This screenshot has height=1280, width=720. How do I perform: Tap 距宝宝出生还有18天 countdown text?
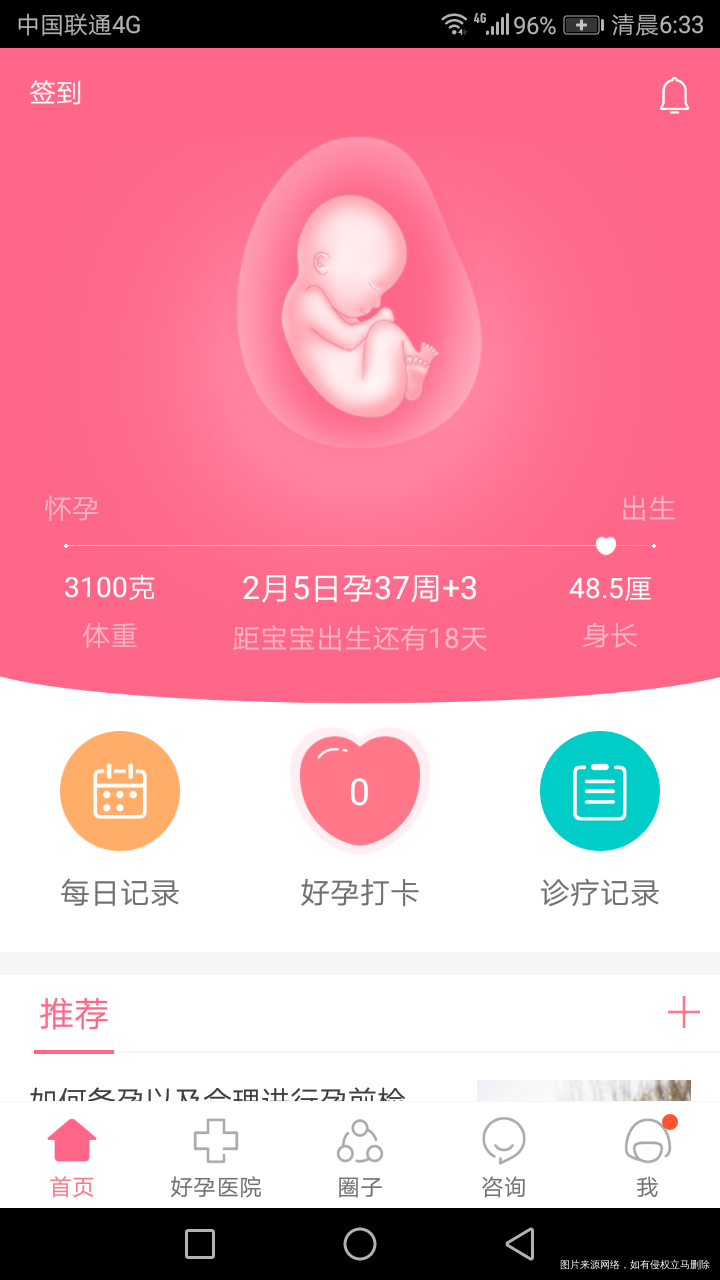pos(360,633)
